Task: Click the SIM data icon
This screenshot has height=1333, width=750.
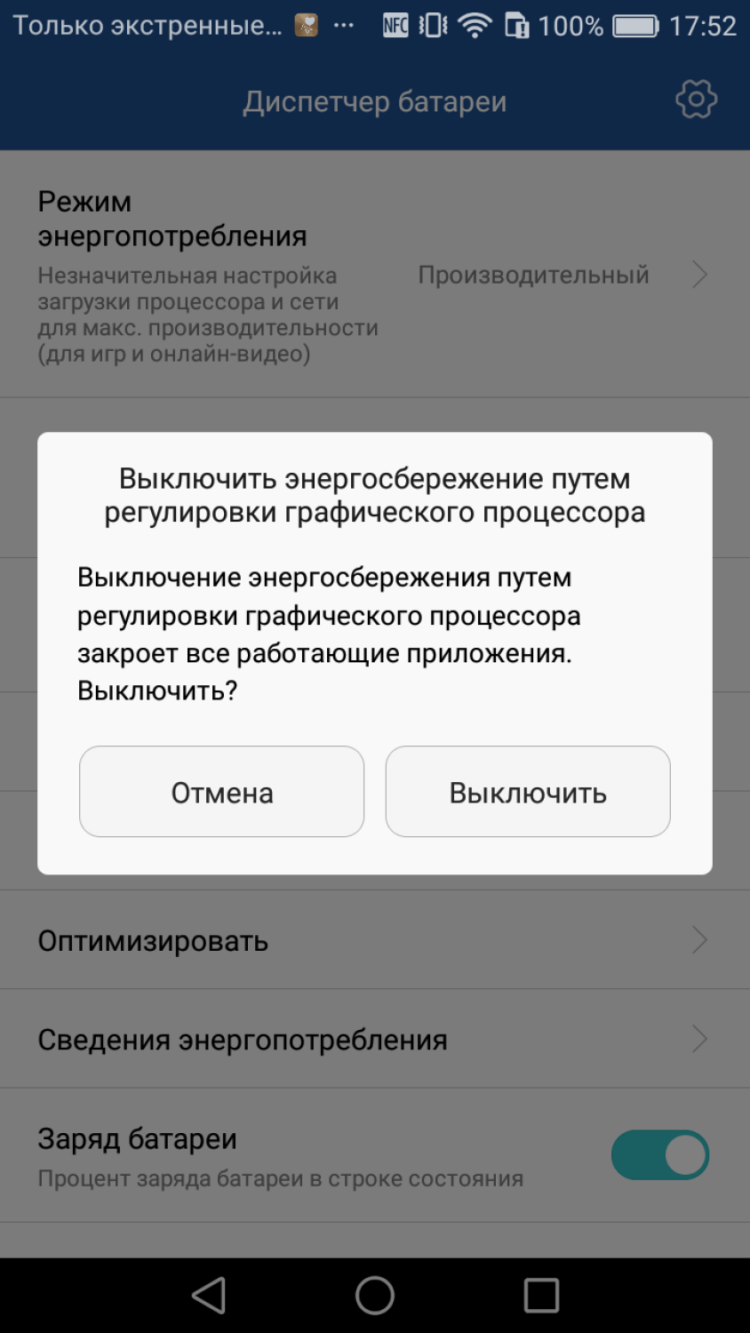Action: tap(516, 26)
